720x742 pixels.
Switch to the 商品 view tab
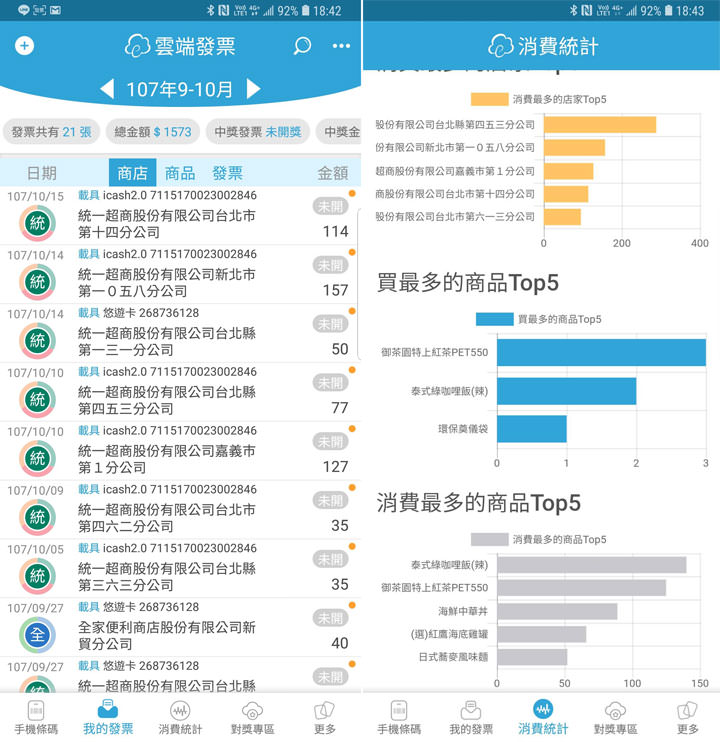[x=180, y=173]
